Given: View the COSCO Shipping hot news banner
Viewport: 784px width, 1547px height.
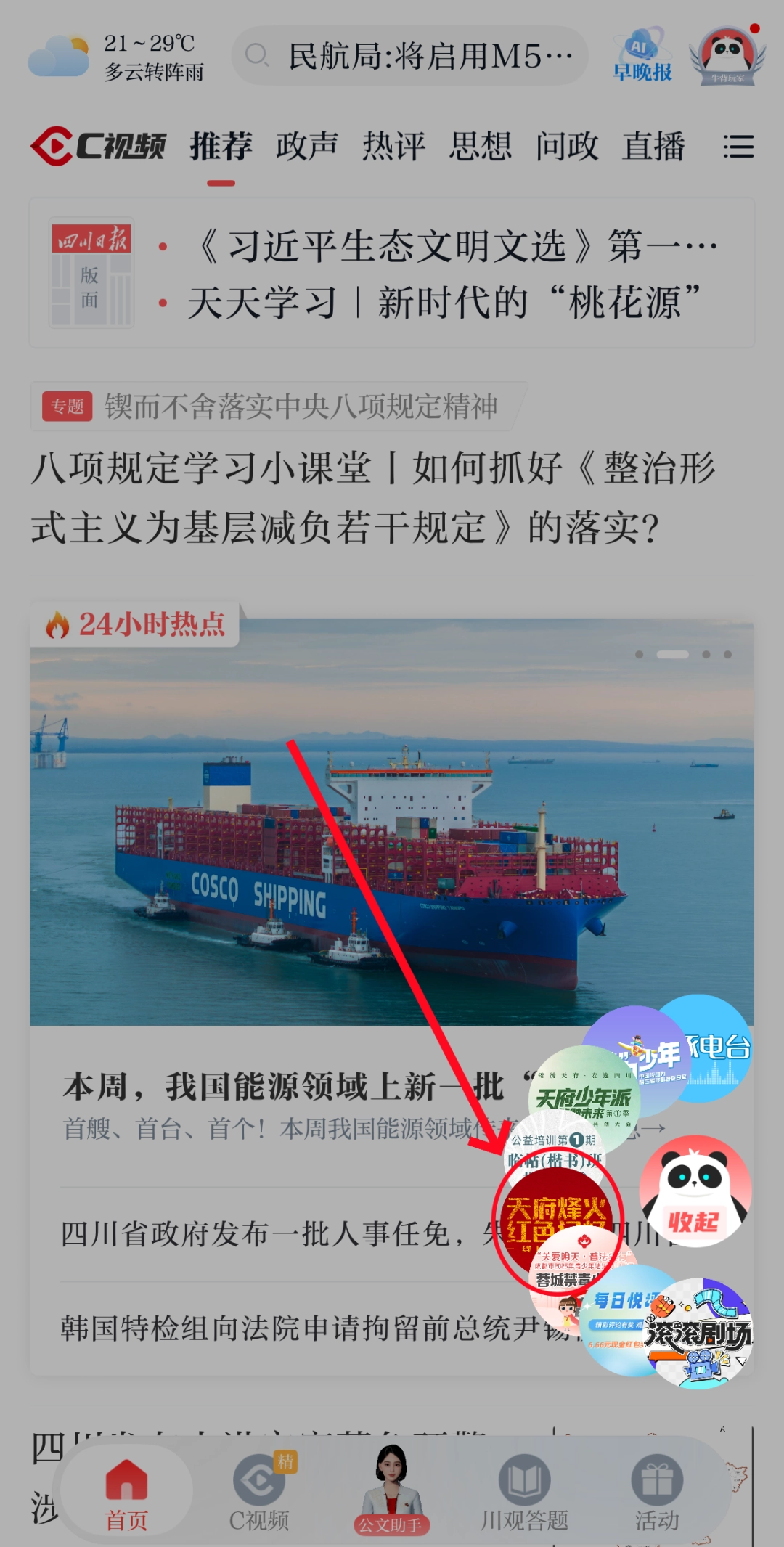Looking at the screenshot, I should (391, 820).
